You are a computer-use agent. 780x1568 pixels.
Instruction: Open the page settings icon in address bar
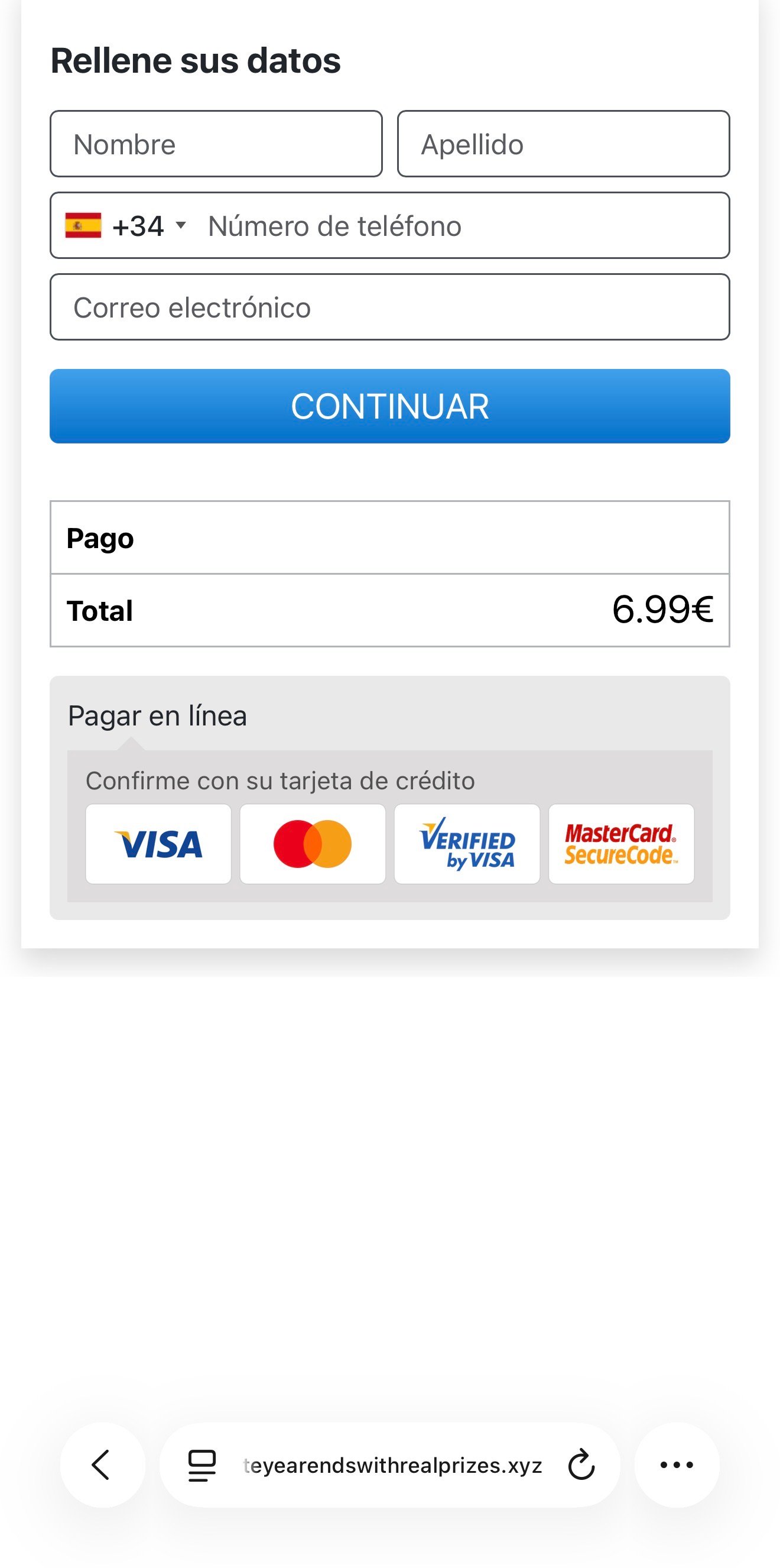click(x=202, y=1465)
